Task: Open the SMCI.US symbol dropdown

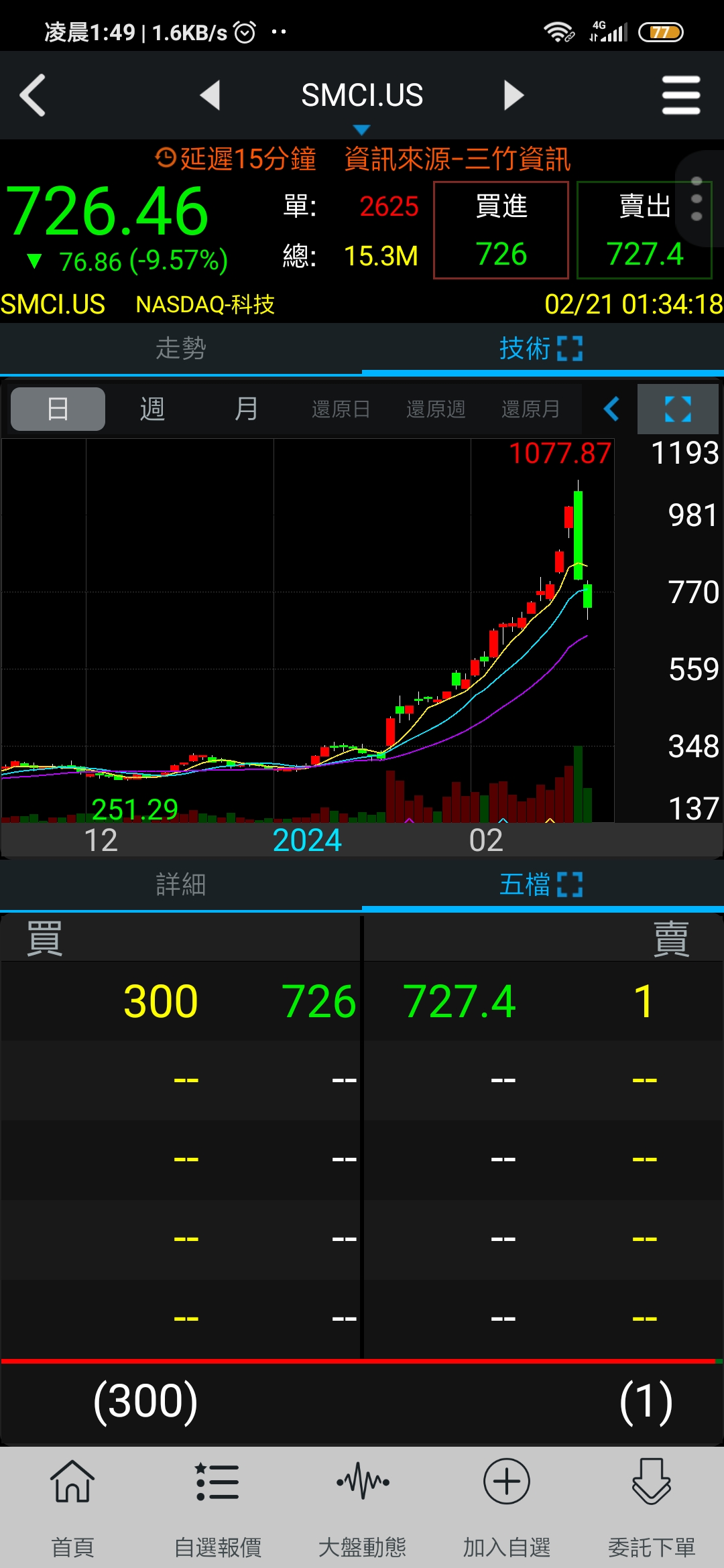Action: click(362, 101)
